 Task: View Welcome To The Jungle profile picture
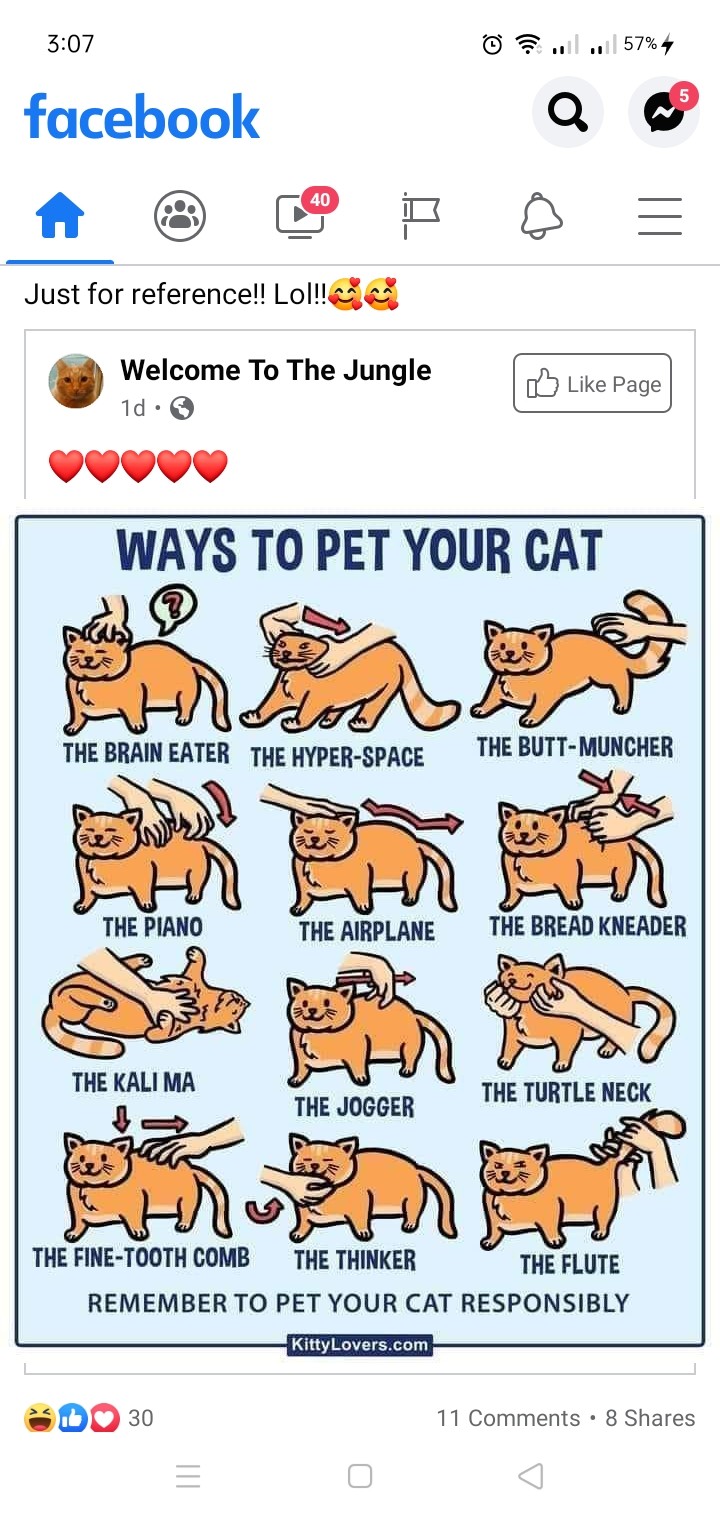[76, 381]
